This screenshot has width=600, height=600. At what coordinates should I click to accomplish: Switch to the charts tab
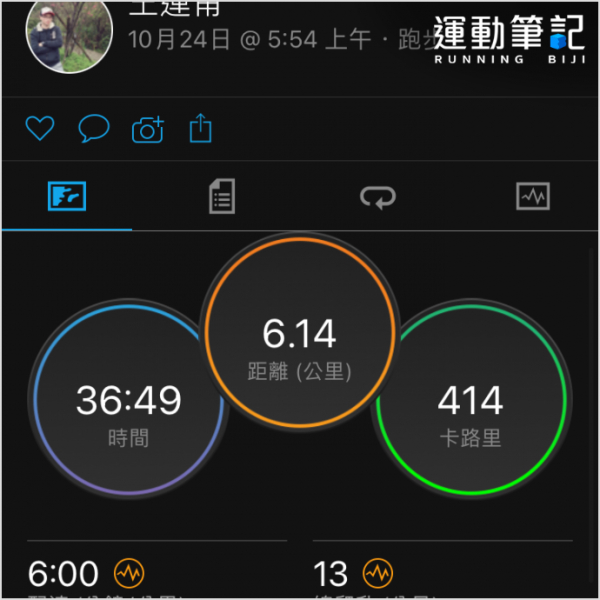(533, 197)
